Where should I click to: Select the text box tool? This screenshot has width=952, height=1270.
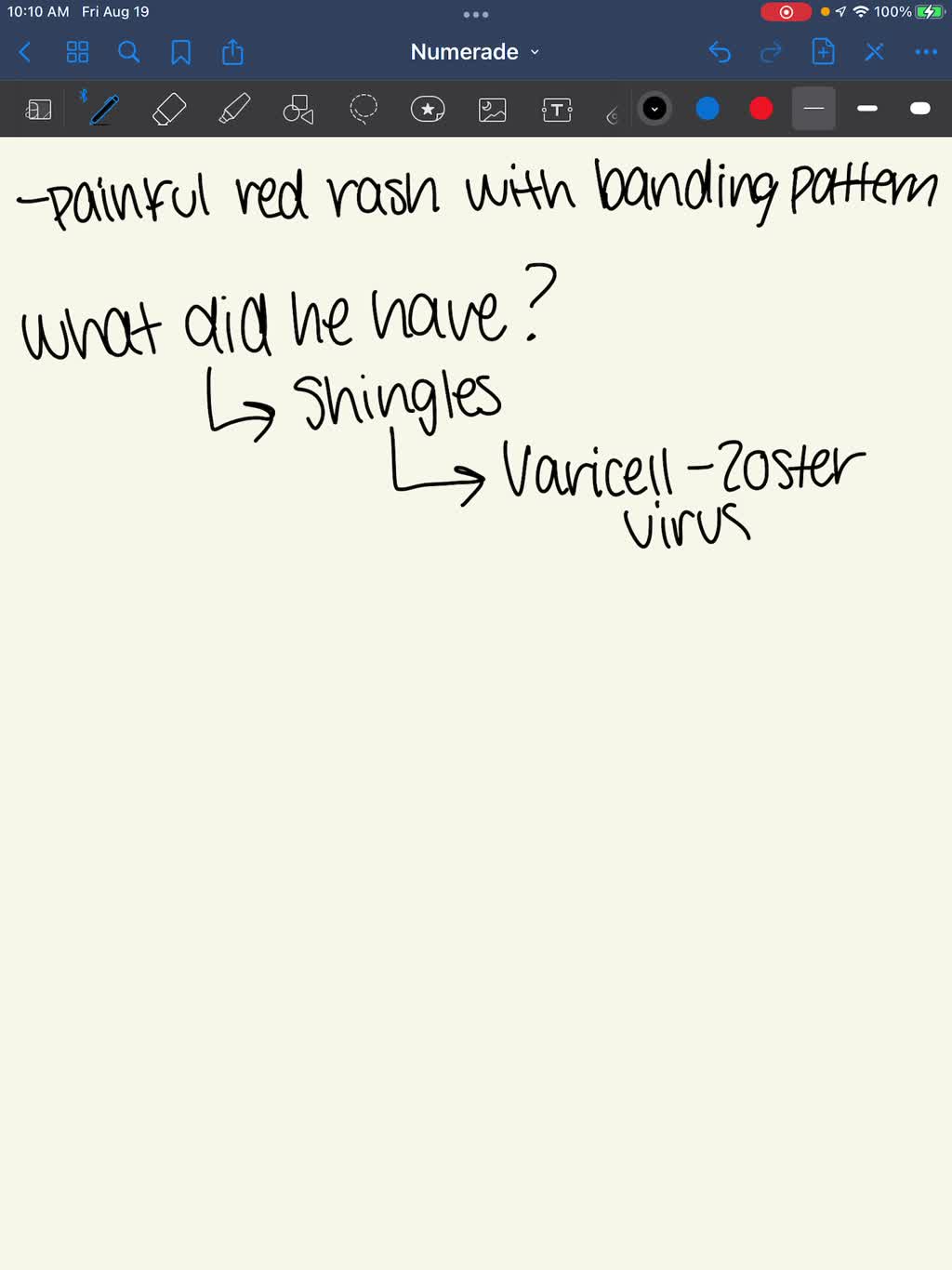556,110
